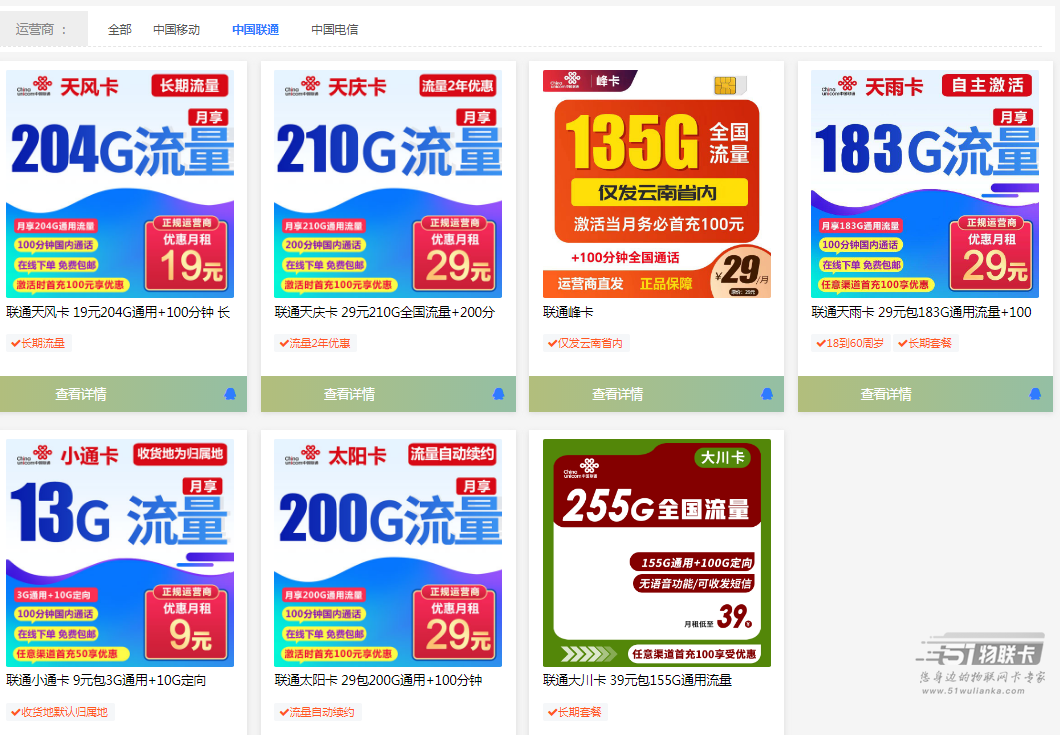This screenshot has height=735, width=1060.
Task: Tap 查看详情 under 联通天风卡
Action: (x=81, y=394)
